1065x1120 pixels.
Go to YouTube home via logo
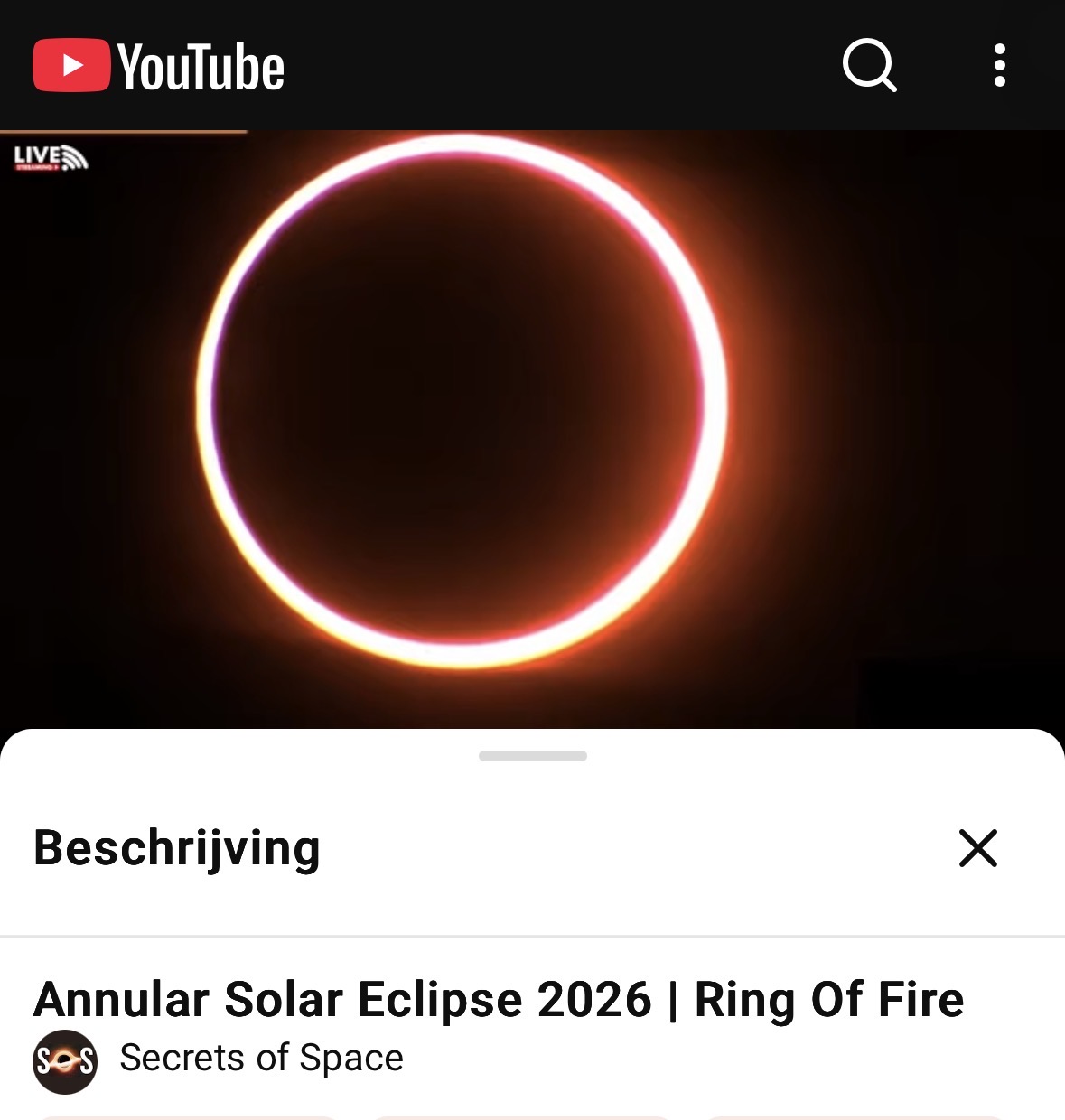click(x=159, y=66)
